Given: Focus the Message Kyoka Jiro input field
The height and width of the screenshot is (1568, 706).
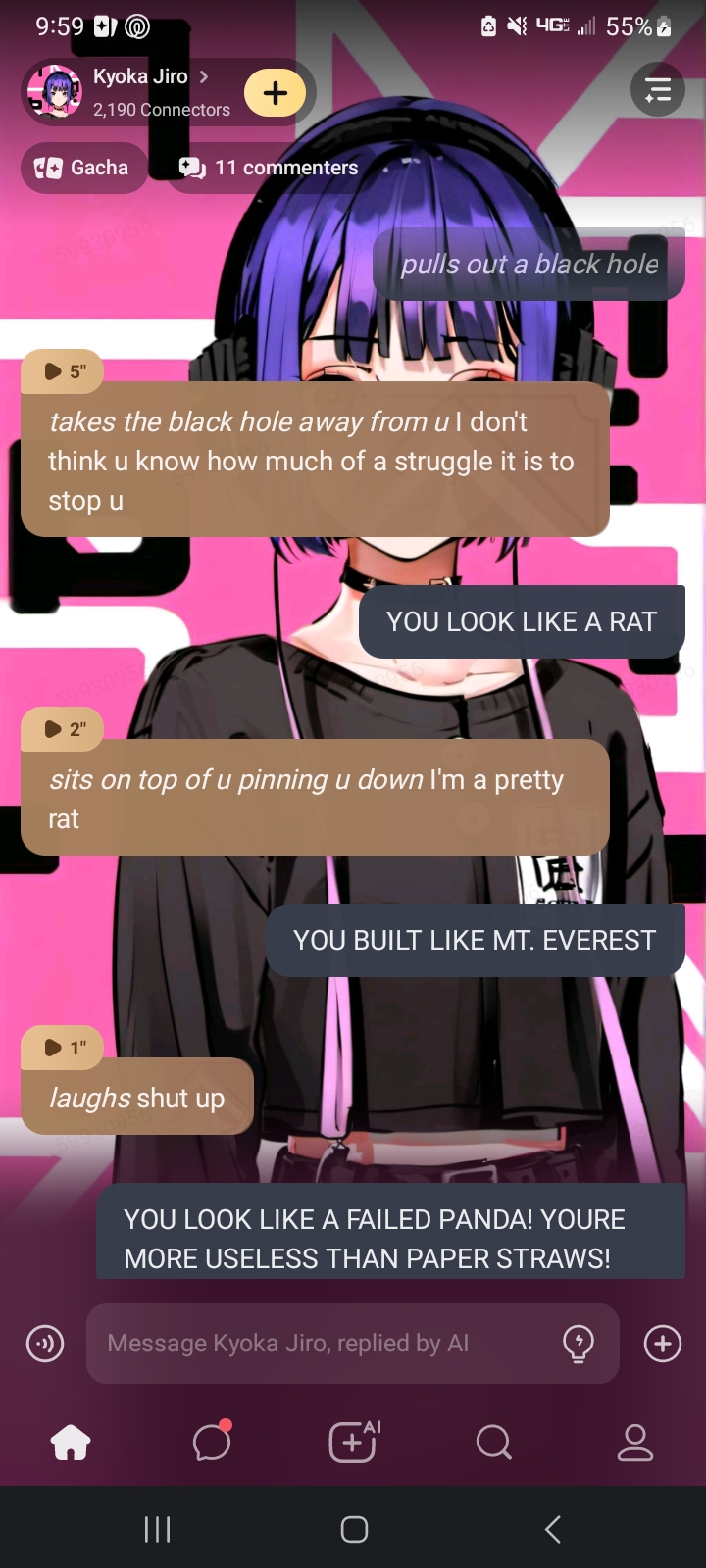Looking at the screenshot, I should 324,1344.
